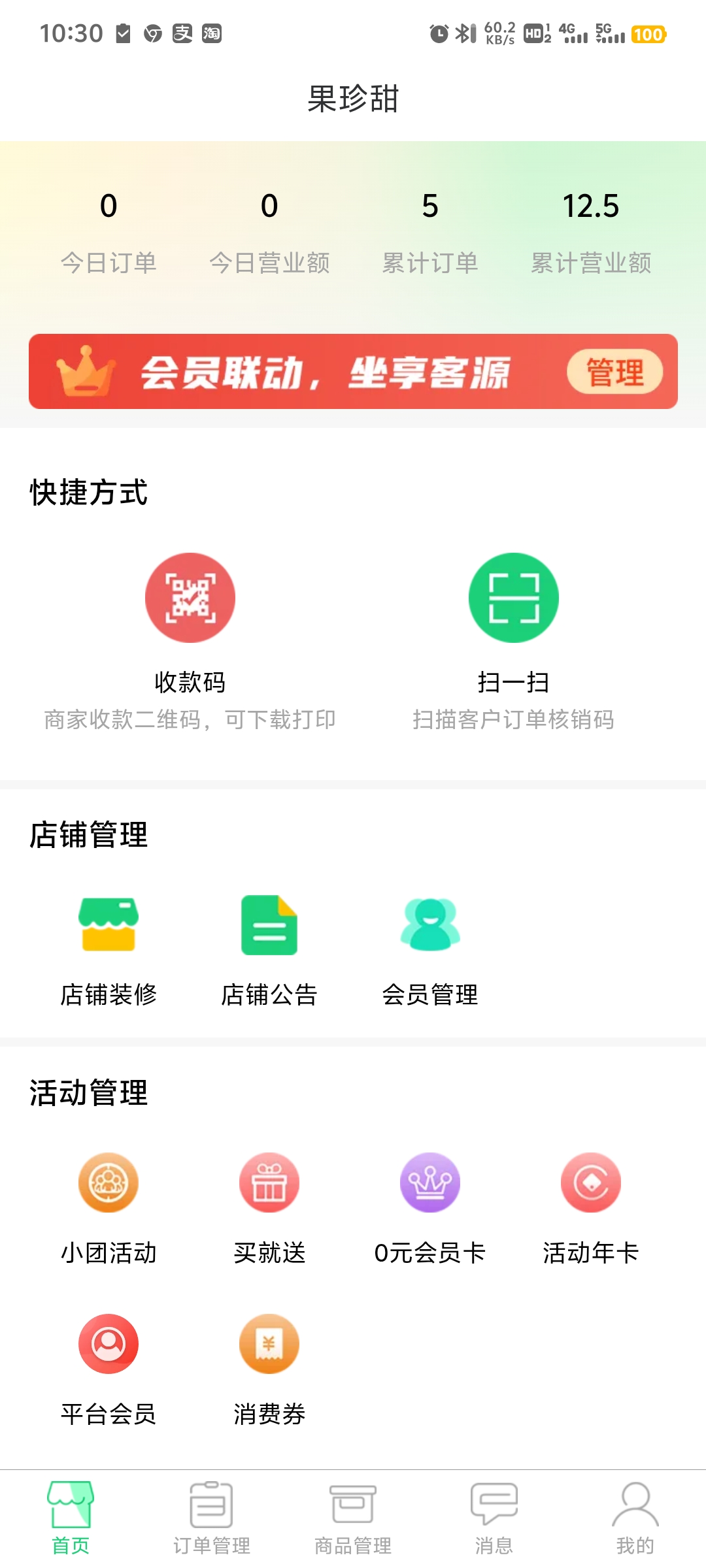Open 消费券 coupons
706x1568 pixels.
269,1345
